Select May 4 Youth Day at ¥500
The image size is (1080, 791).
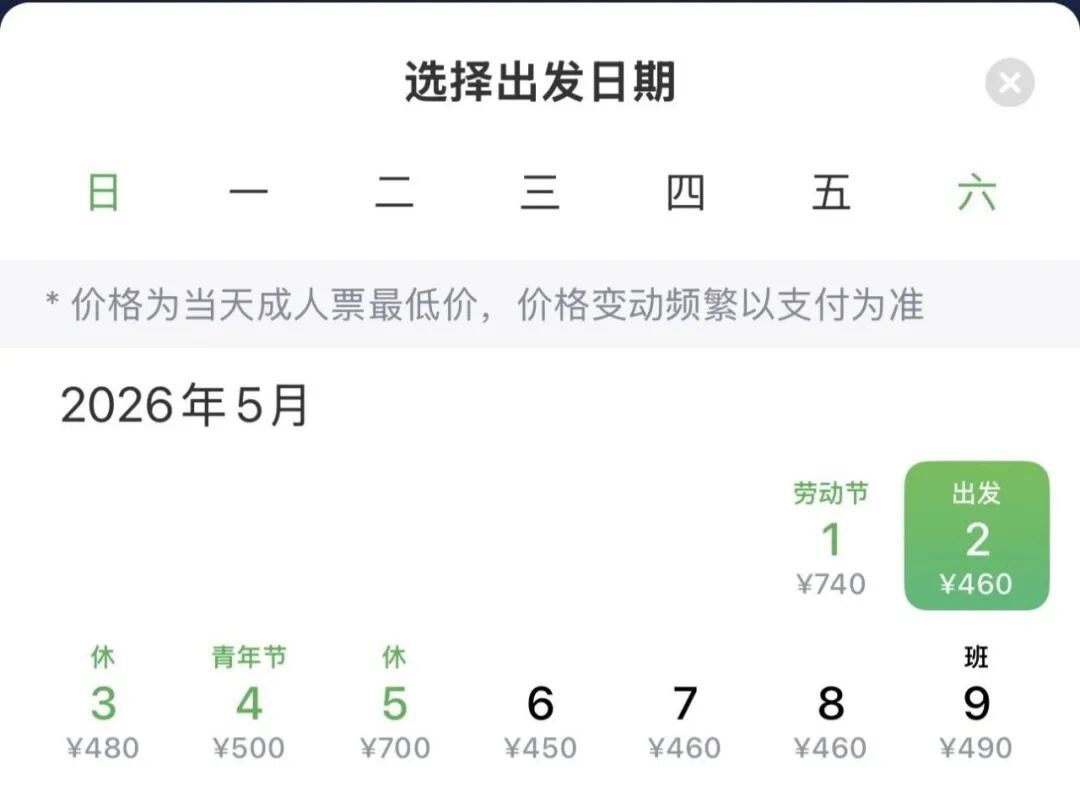click(x=249, y=705)
